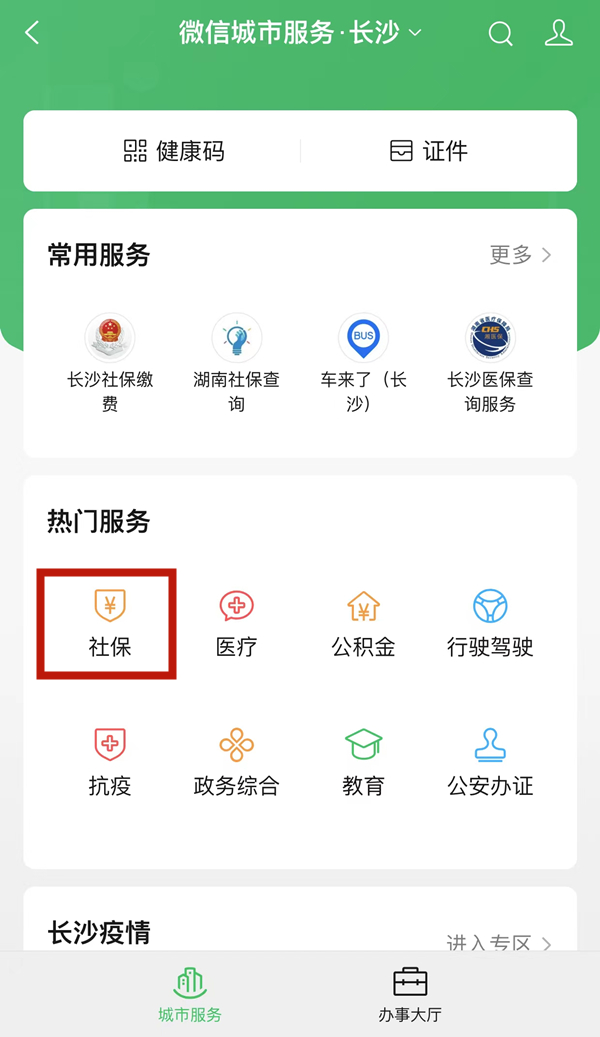Open 证件 certificates

pyautogui.click(x=429, y=151)
